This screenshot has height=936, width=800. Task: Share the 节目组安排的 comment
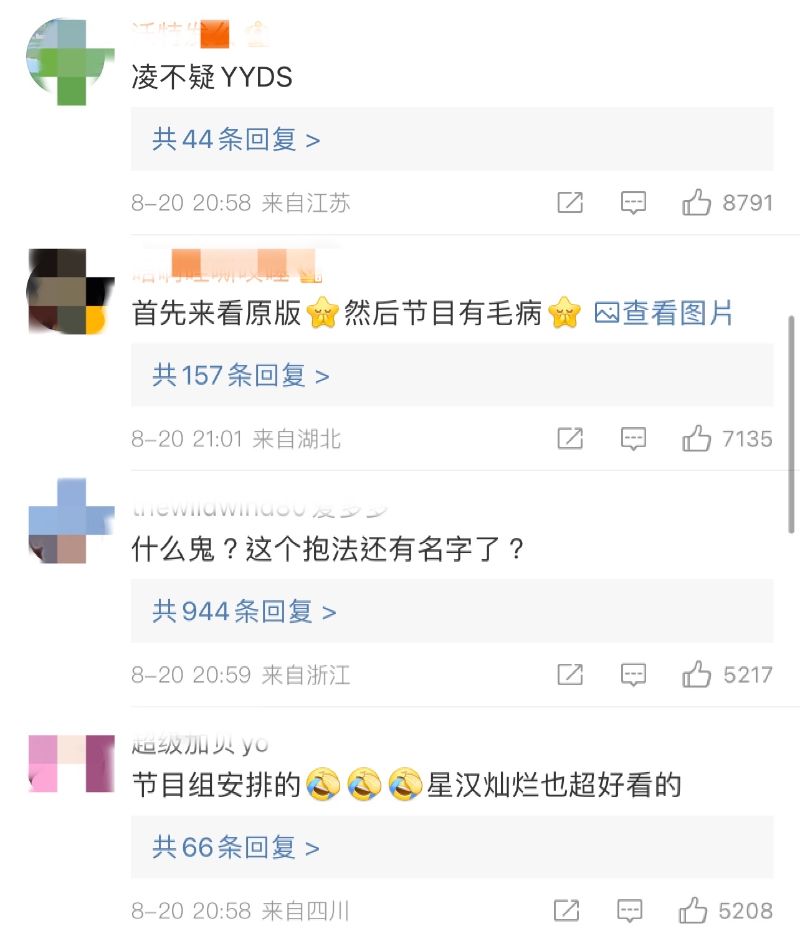click(566, 910)
